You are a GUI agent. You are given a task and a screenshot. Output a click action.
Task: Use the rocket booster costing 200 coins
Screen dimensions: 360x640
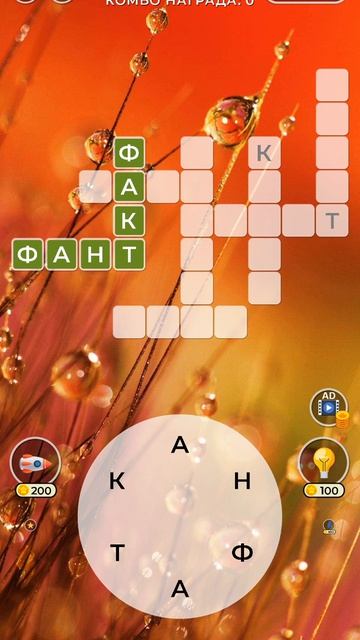click(36, 463)
